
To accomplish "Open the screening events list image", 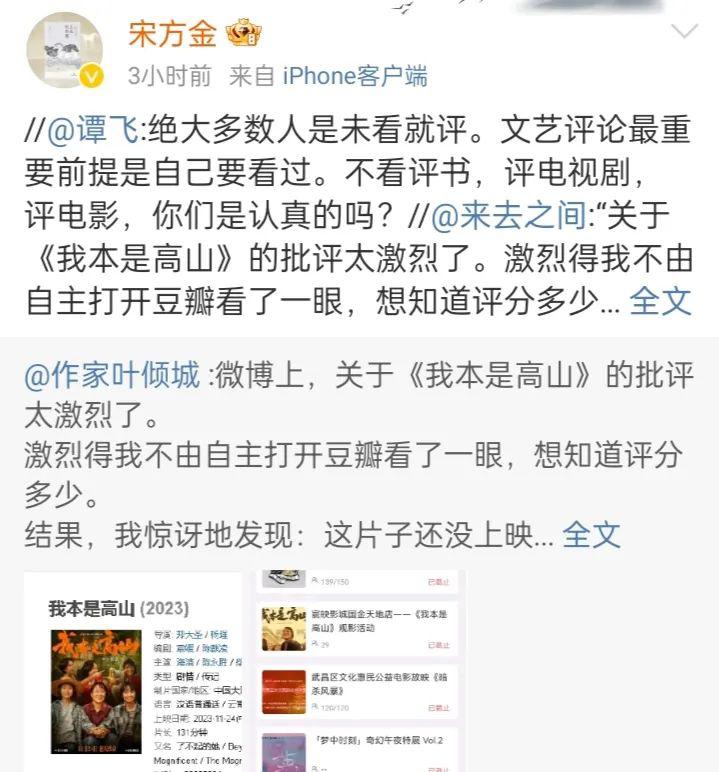I will point(358,671).
